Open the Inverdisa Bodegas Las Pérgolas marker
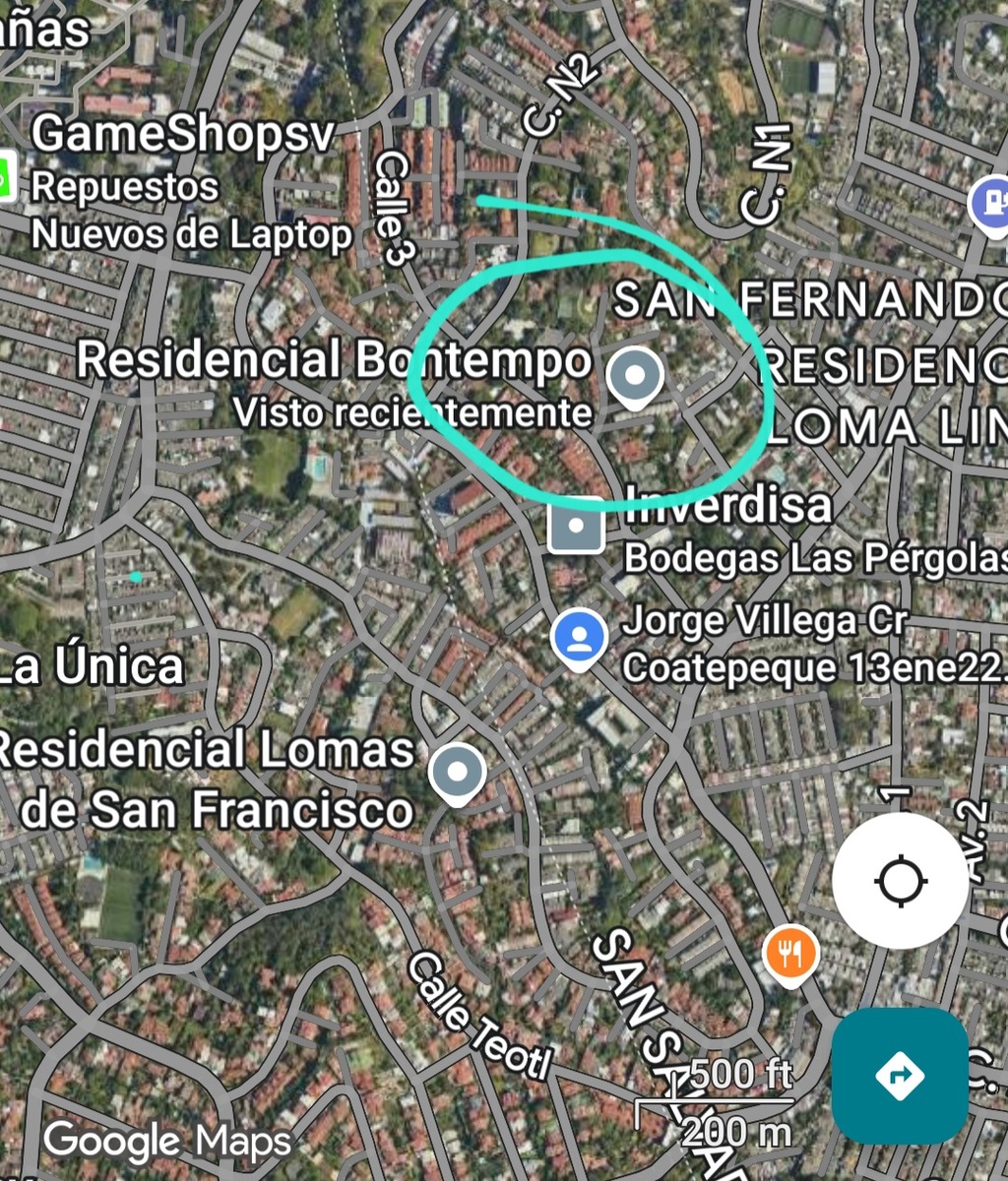 (x=576, y=525)
